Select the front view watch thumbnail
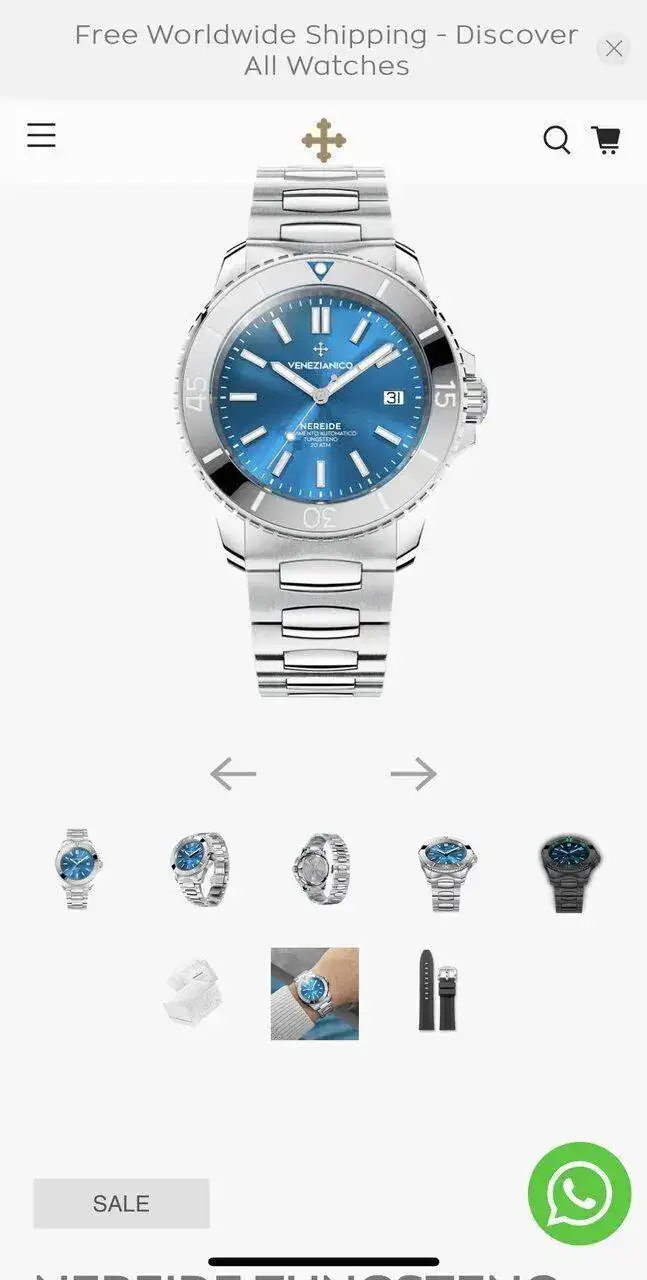Image resolution: width=647 pixels, height=1280 pixels. pyautogui.click(x=77, y=867)
